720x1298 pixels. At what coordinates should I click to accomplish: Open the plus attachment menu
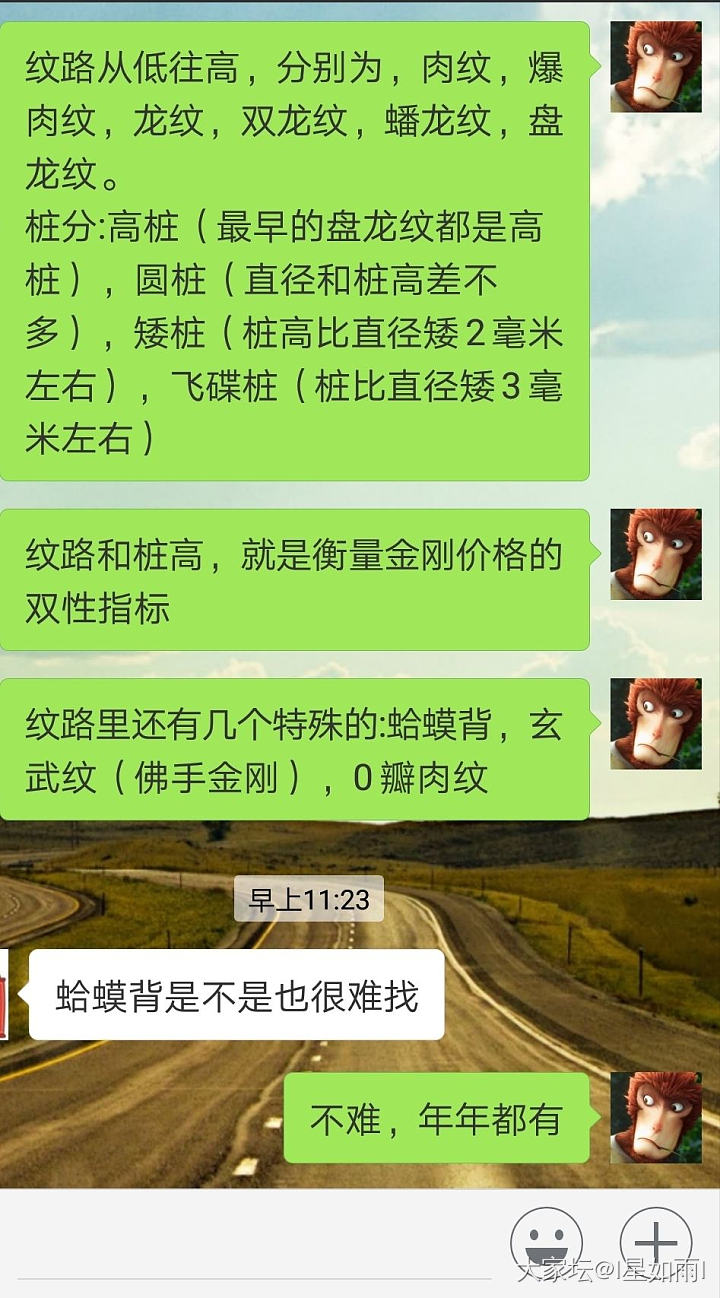(656, 1244)
